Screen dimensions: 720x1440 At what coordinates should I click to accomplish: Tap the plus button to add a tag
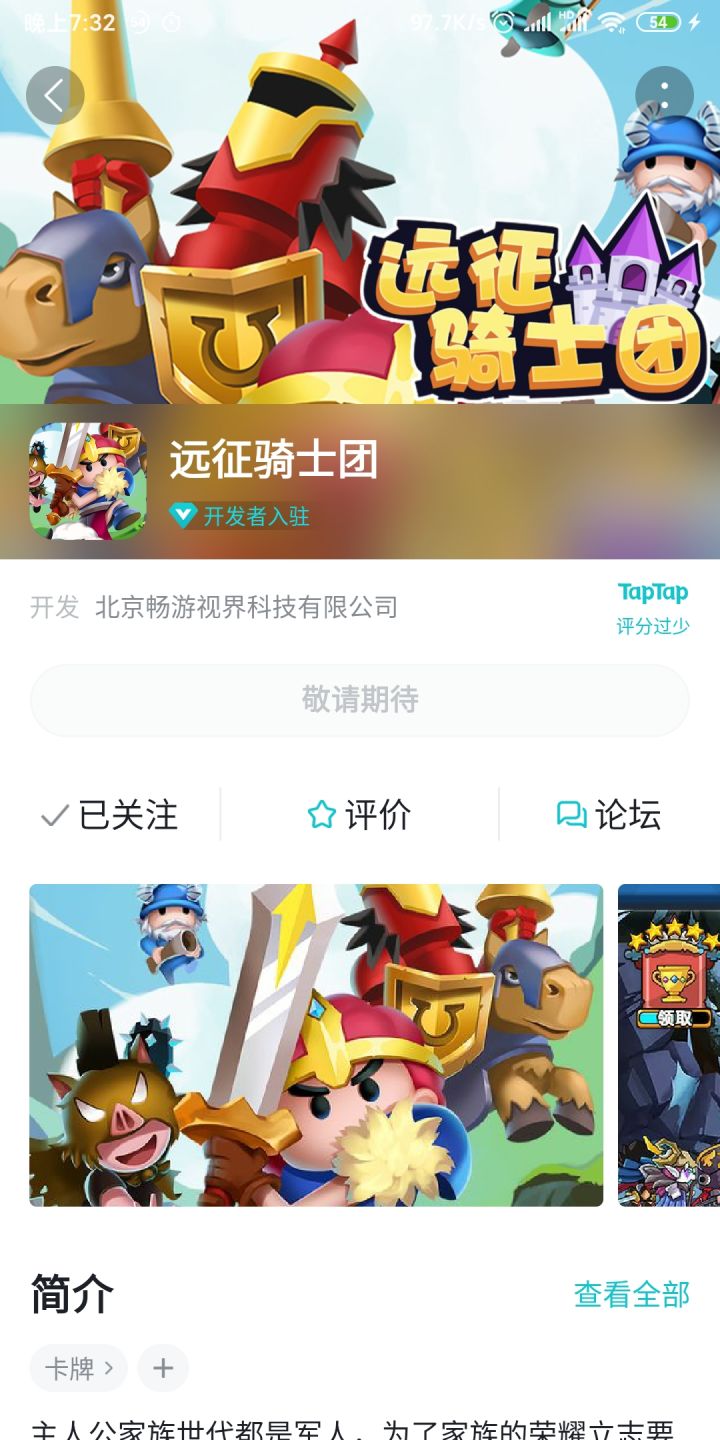click(163, 1368)
